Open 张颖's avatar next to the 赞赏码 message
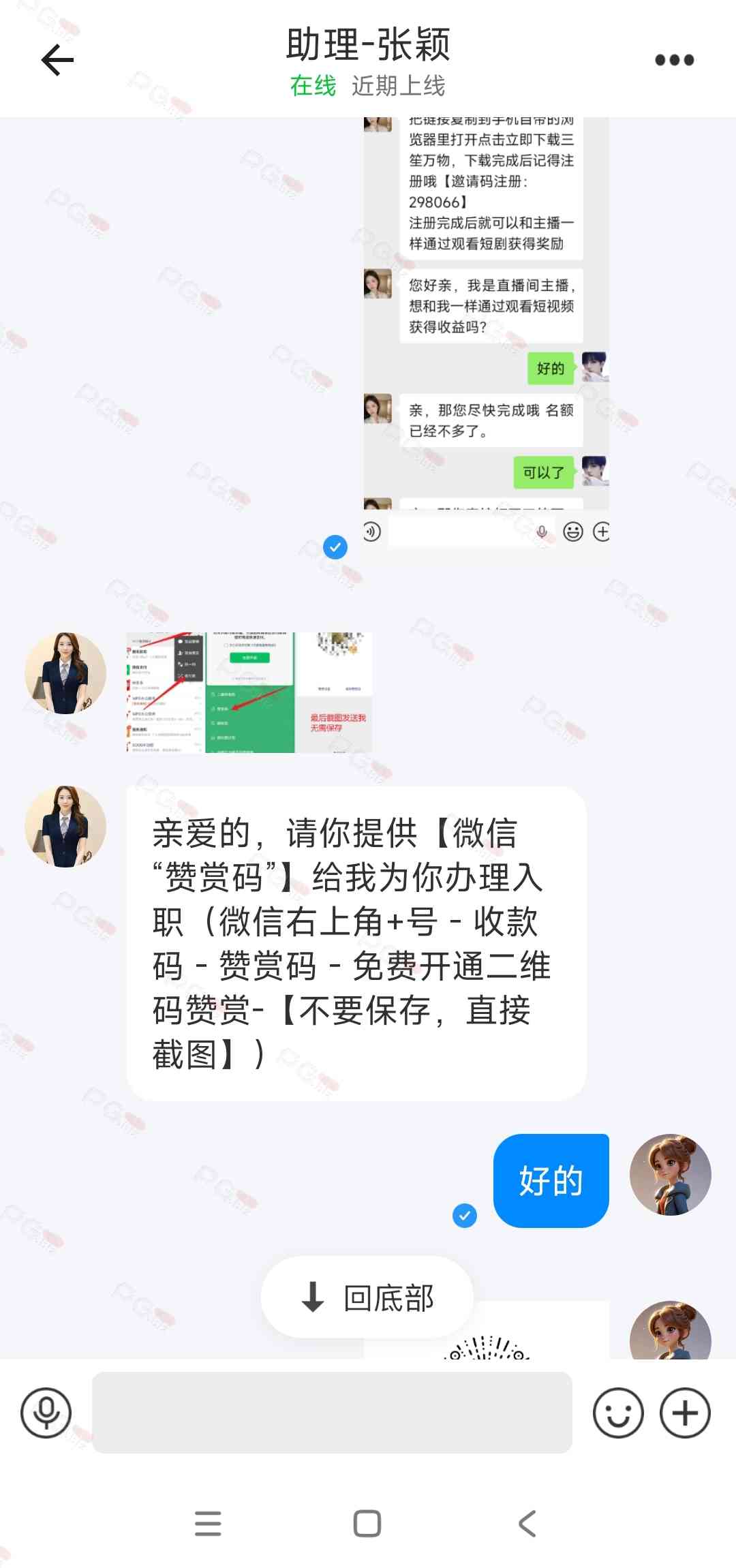The height and width of the screenshot is (1568, 736). tap(65, 826)
